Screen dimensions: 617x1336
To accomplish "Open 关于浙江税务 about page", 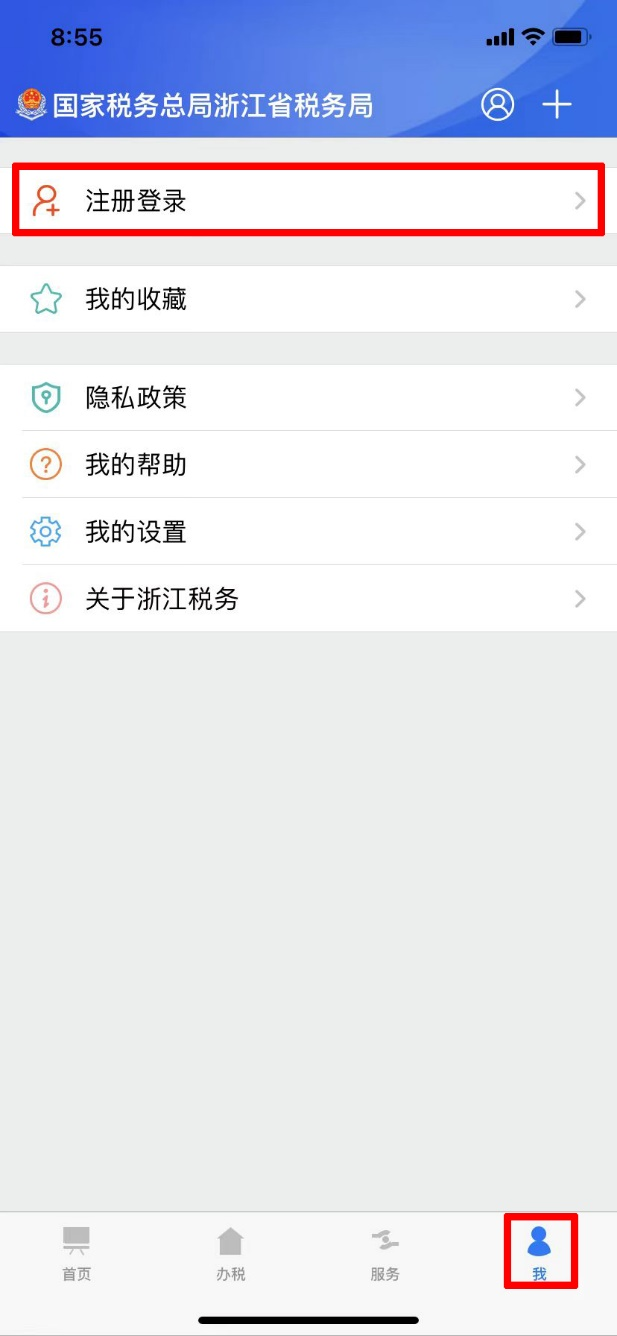I will click(x=308, y=599).
